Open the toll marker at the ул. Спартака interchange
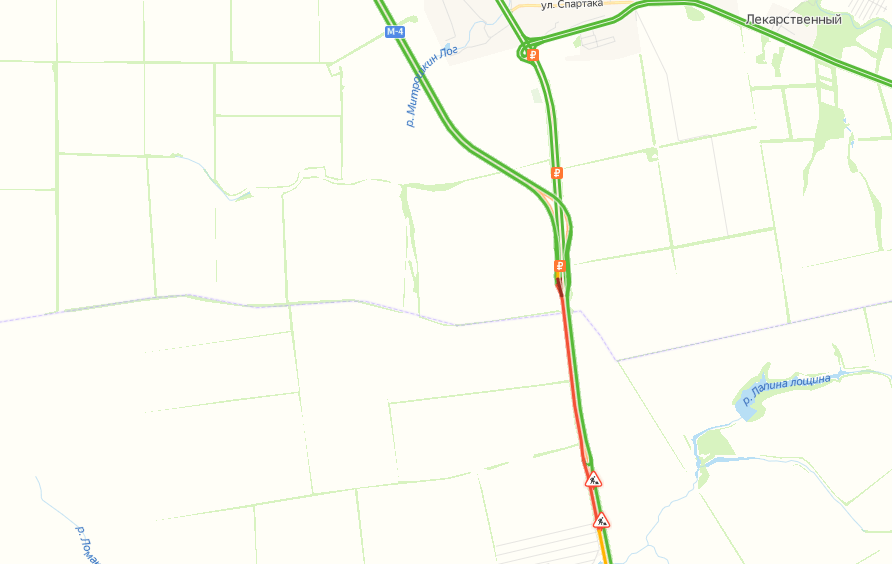Image resolution: width=892 pixels, height=564 pixels. point(533,55)
